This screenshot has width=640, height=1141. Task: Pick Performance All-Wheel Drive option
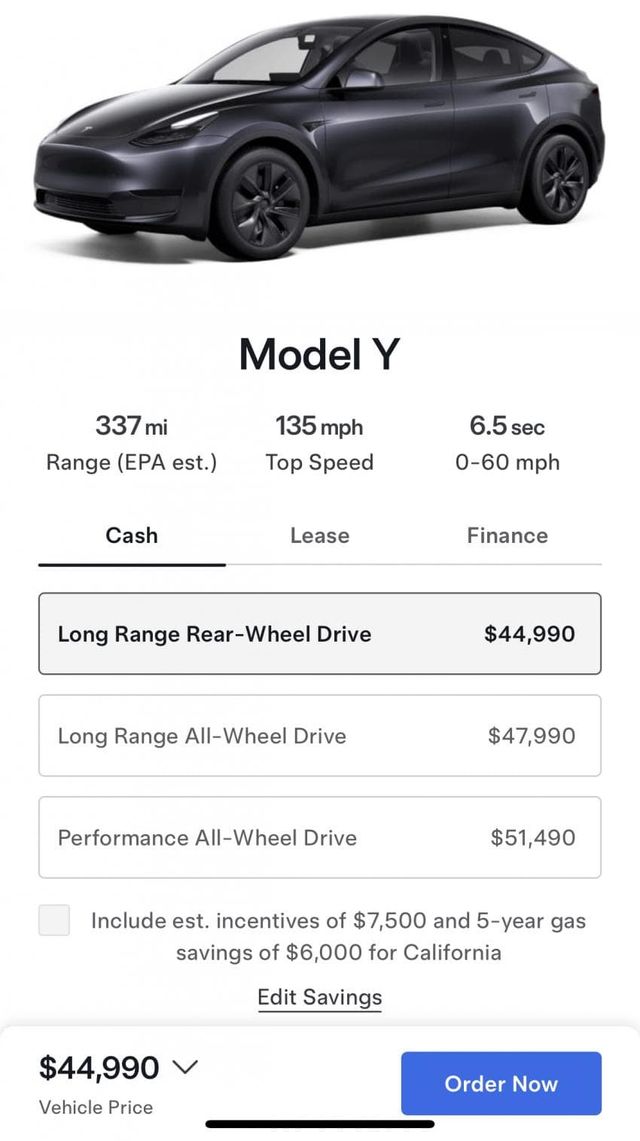(x=319, y=838)
